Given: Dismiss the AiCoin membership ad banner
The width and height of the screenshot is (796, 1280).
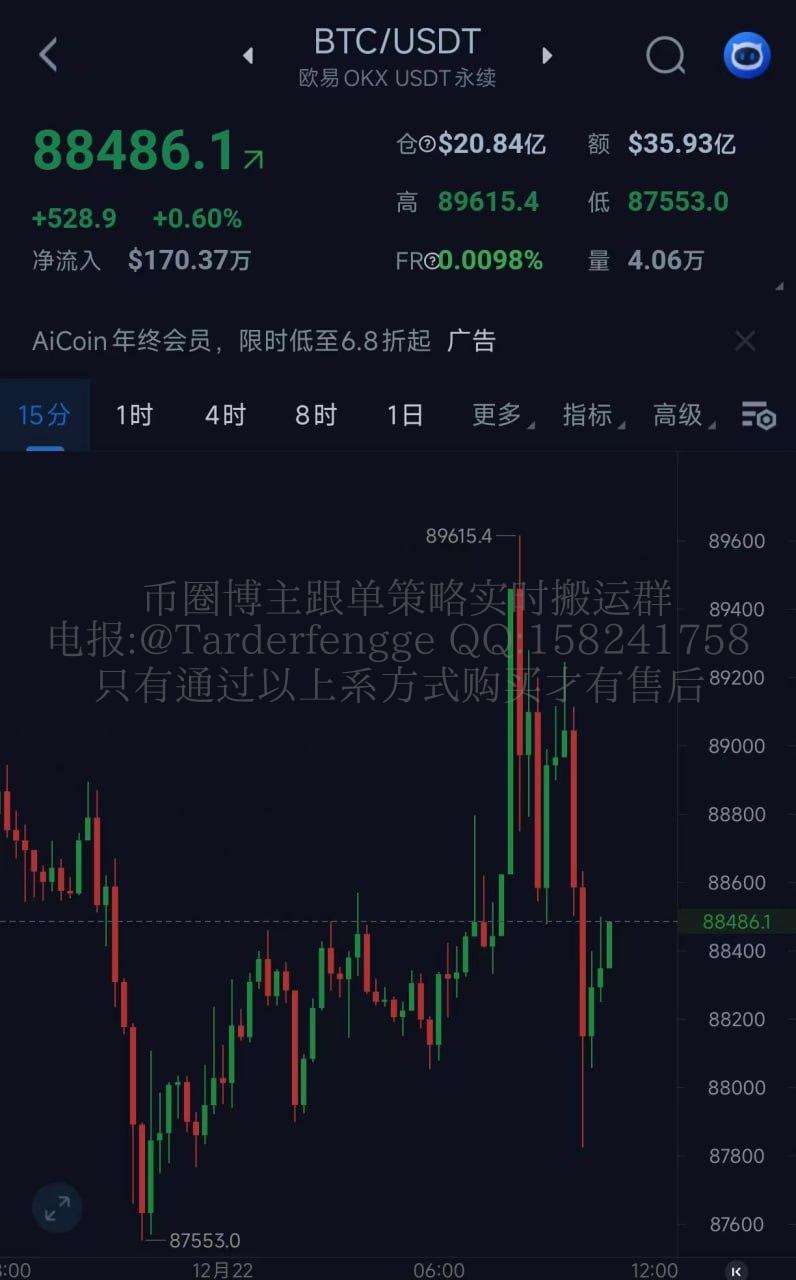Looking at the screenshot, I should pos(745,341).
